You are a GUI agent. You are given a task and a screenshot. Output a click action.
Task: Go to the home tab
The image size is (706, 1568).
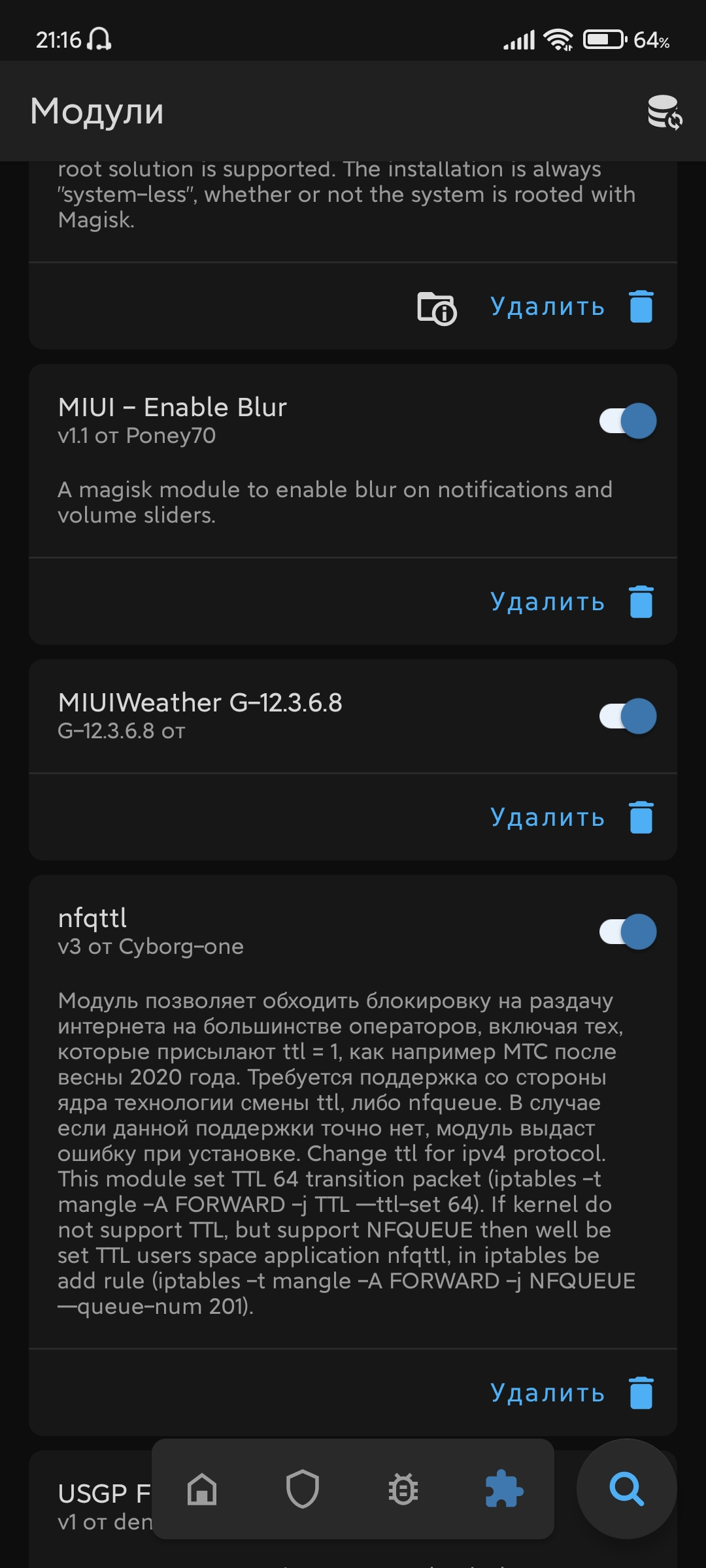(202, 1490)
